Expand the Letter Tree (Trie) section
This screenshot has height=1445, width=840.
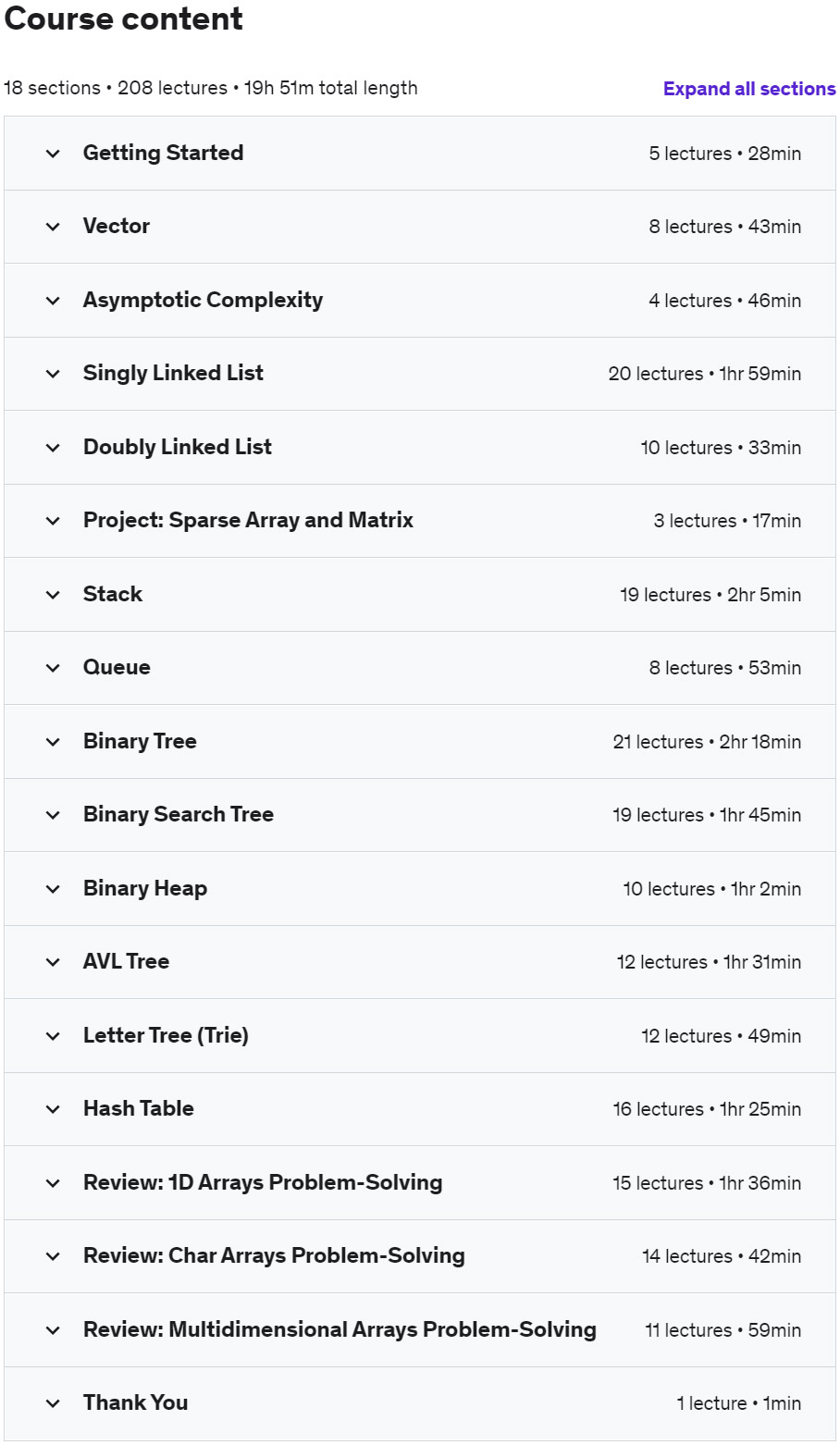click(x=420, y=1036)
